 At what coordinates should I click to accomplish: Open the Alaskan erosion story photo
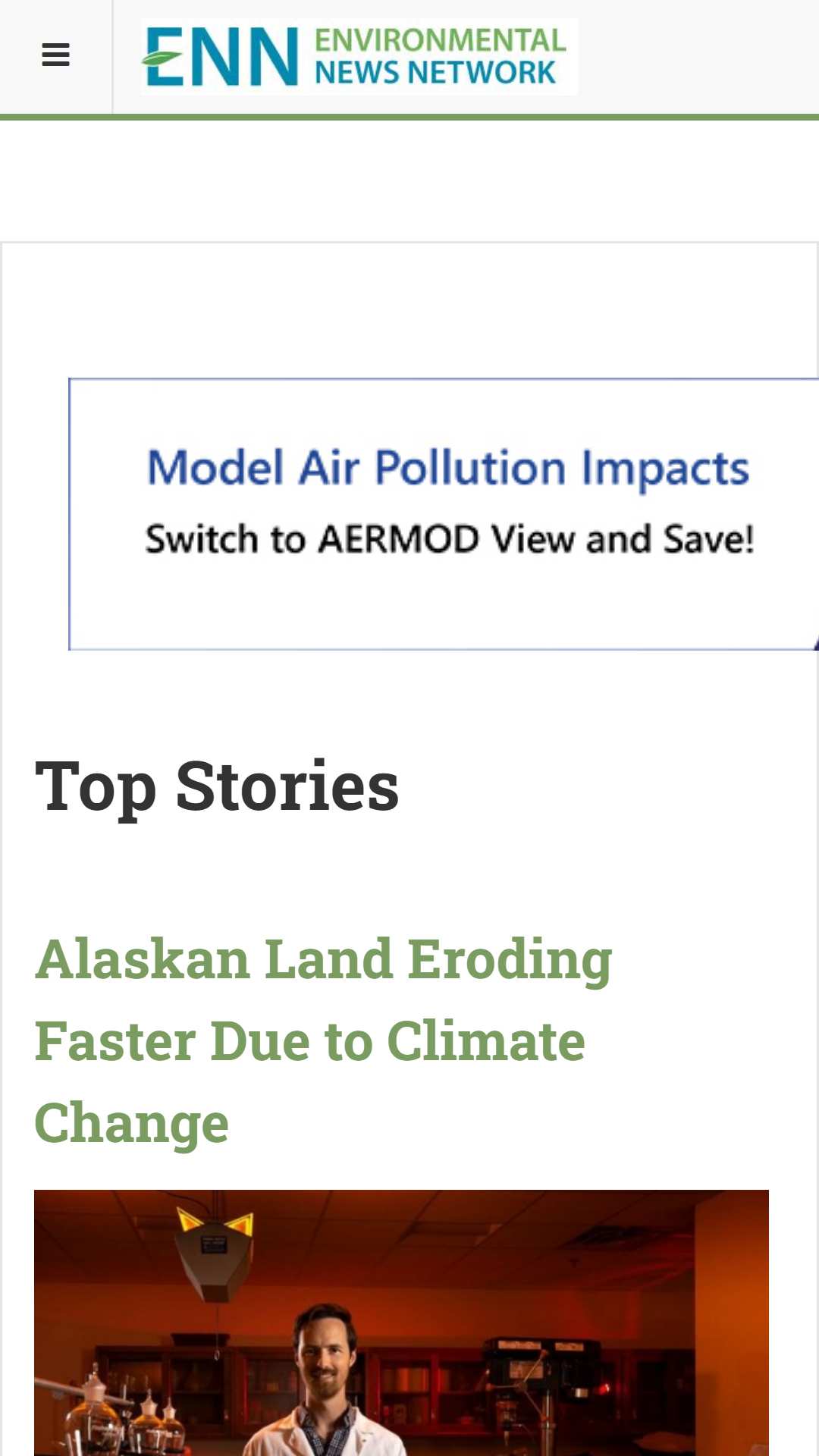pos(401,1323)
